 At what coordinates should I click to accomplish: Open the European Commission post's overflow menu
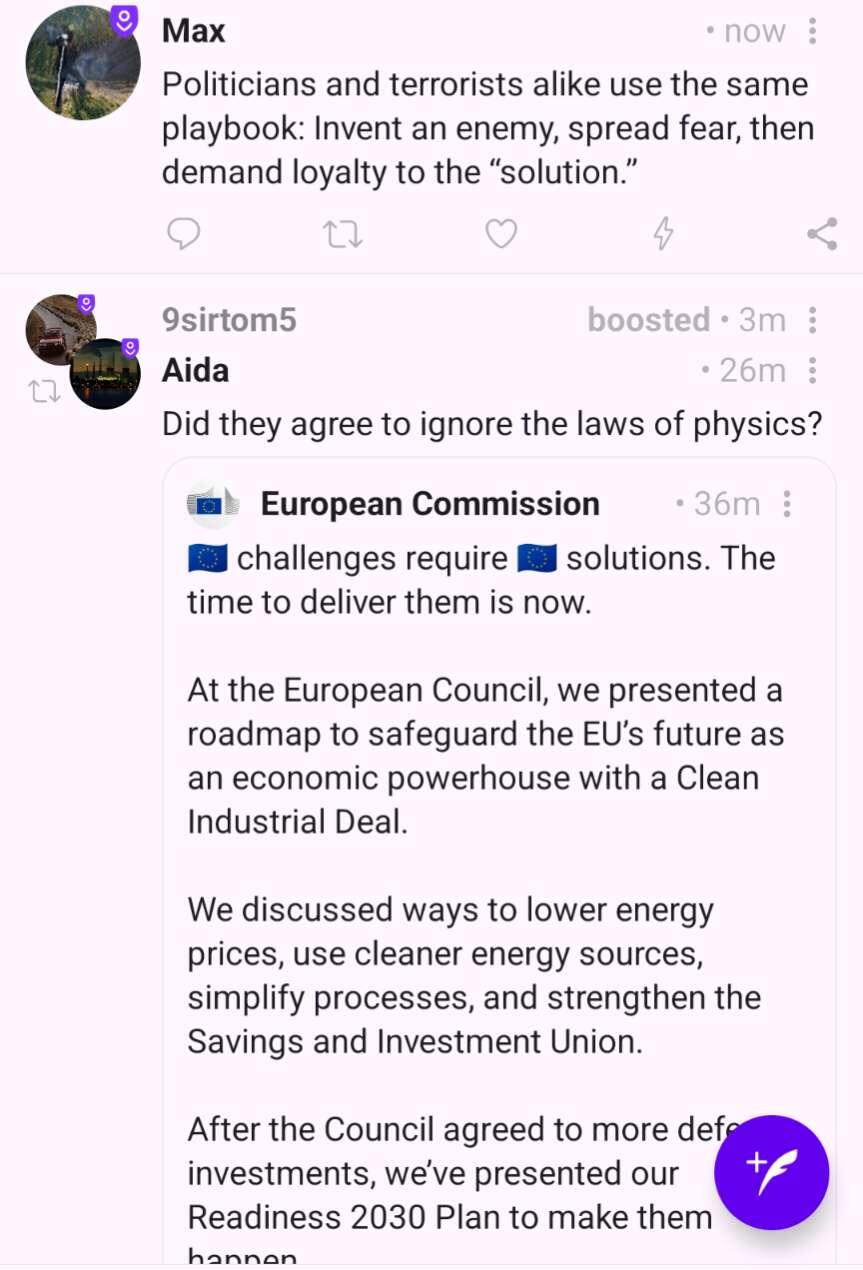(788, 504)
